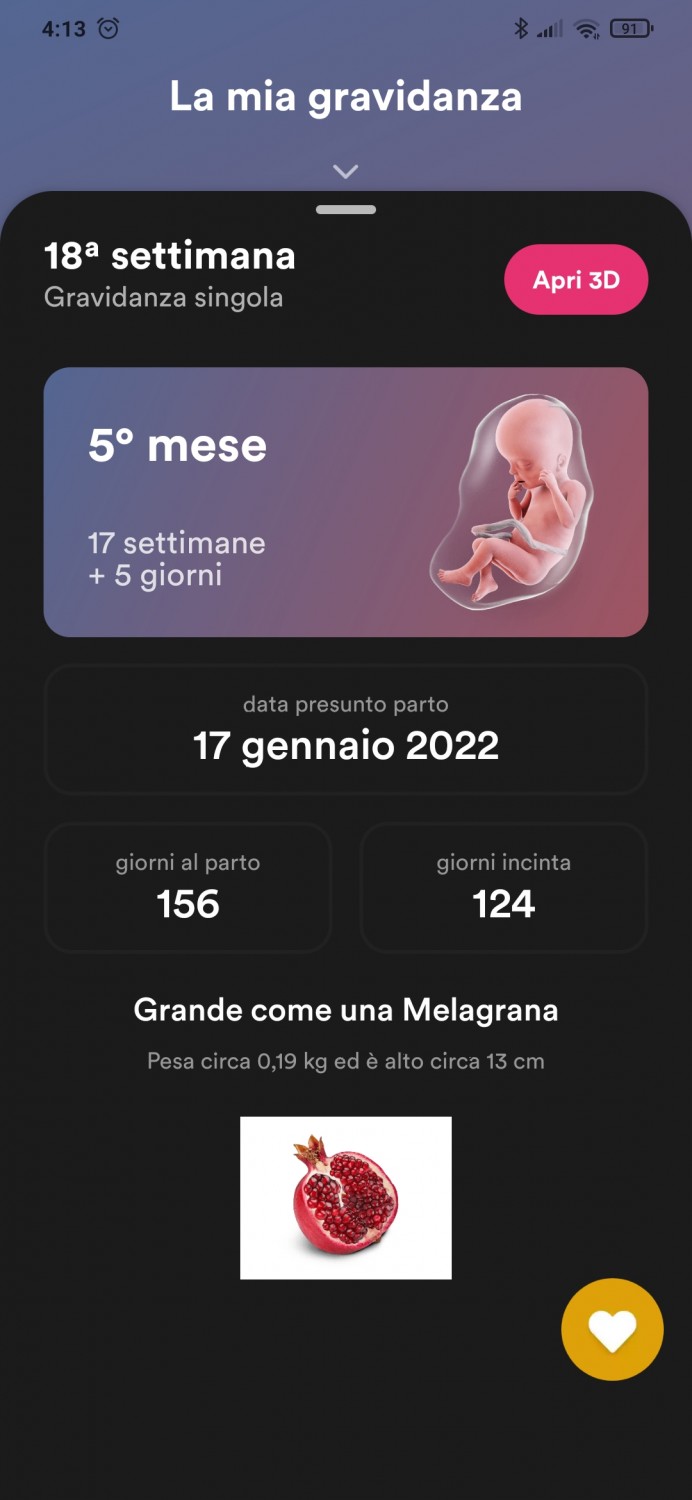Image resolution: width=692 pixels, height=1500 pixels.
Task: Open the 5° mese baby card
Action: click(346, 502)
